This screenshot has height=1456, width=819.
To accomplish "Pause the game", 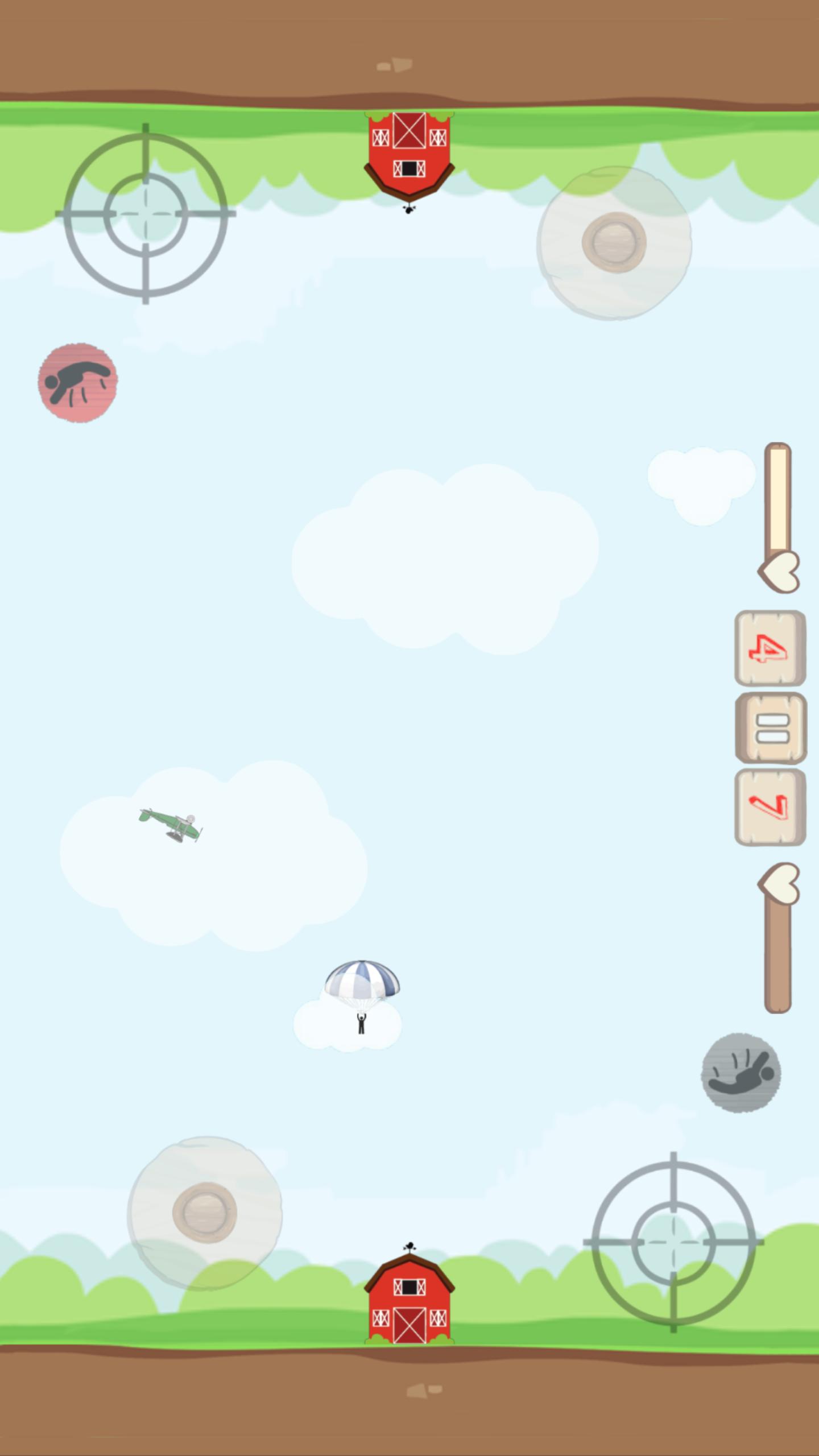I will (771, 729).
